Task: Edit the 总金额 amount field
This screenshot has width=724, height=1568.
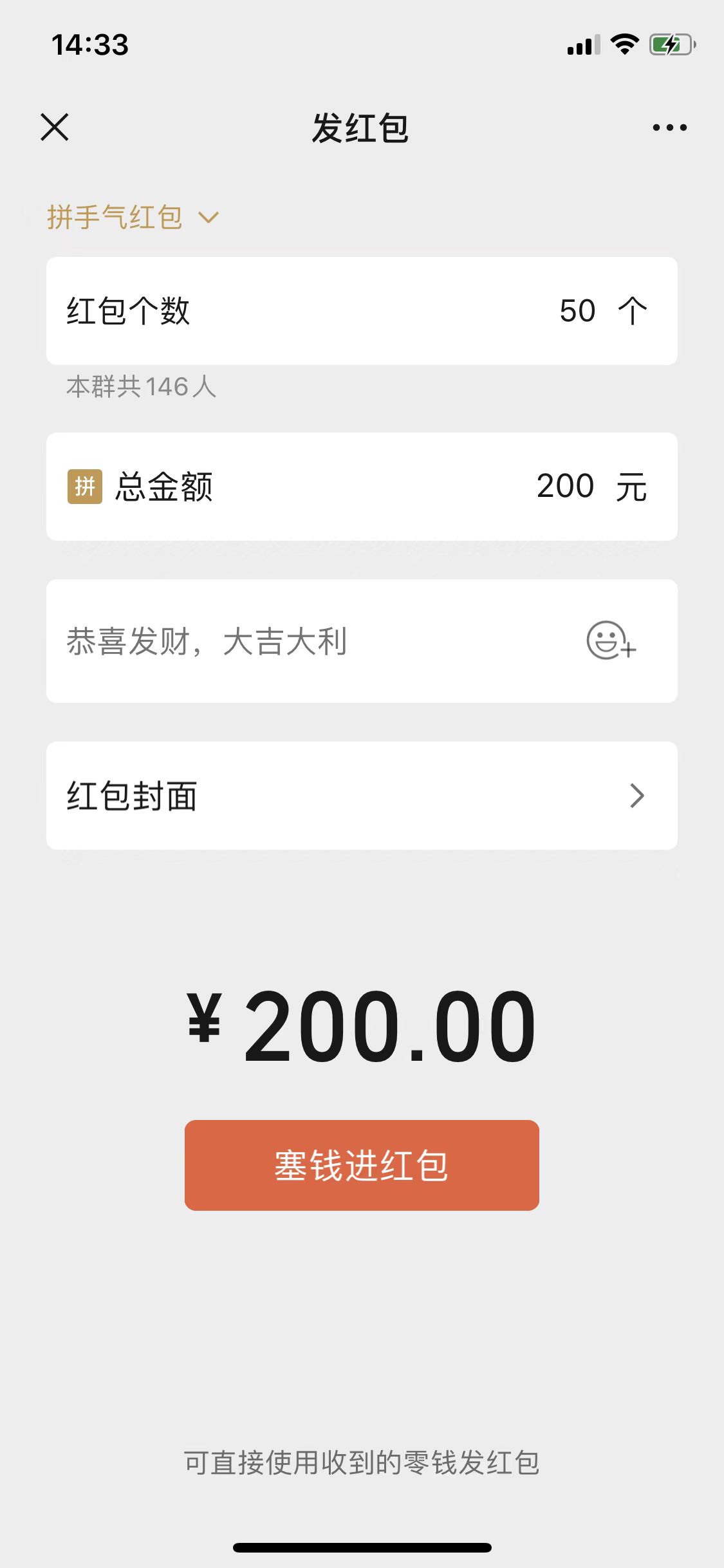Action: (x=362, y=487)
